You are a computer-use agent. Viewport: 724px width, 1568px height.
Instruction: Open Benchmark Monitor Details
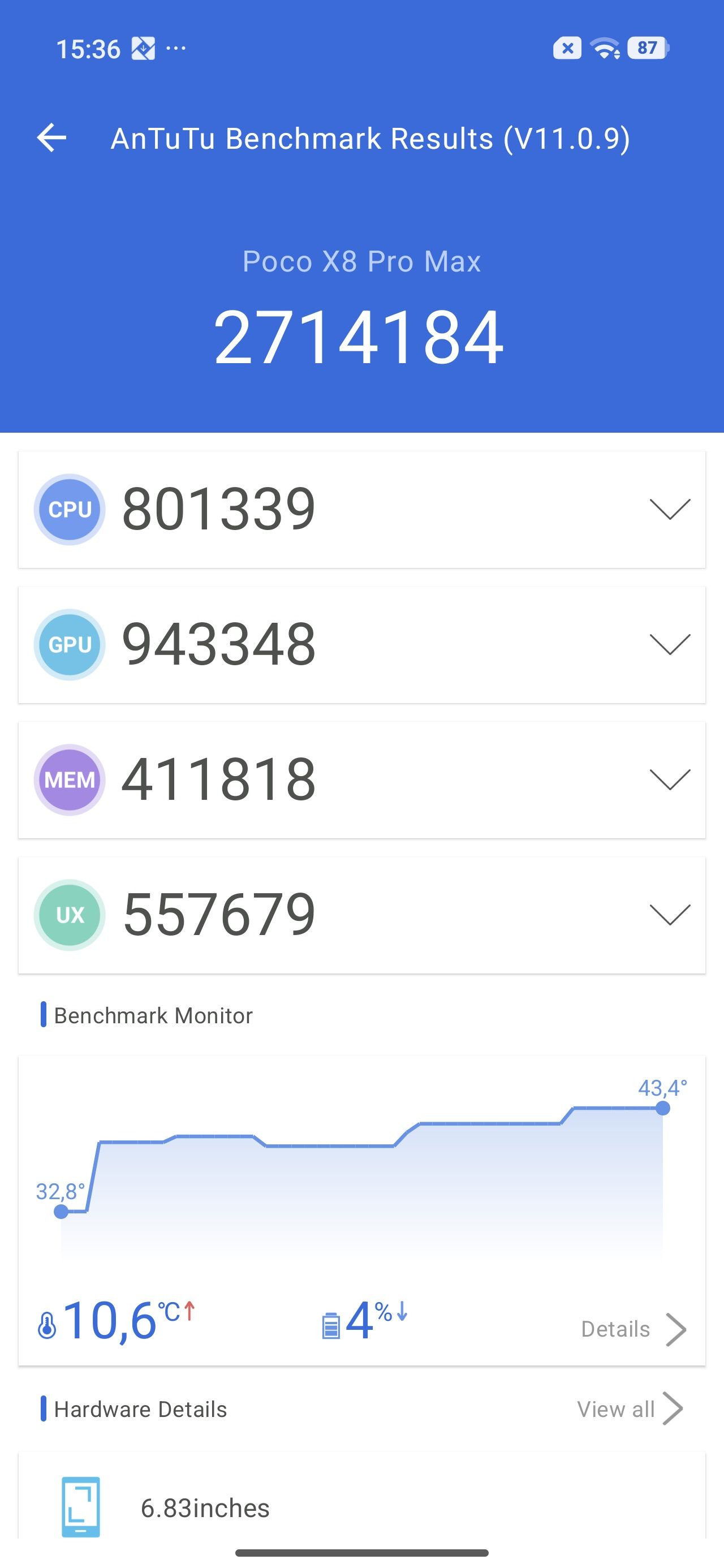[x=634, y=1329]
